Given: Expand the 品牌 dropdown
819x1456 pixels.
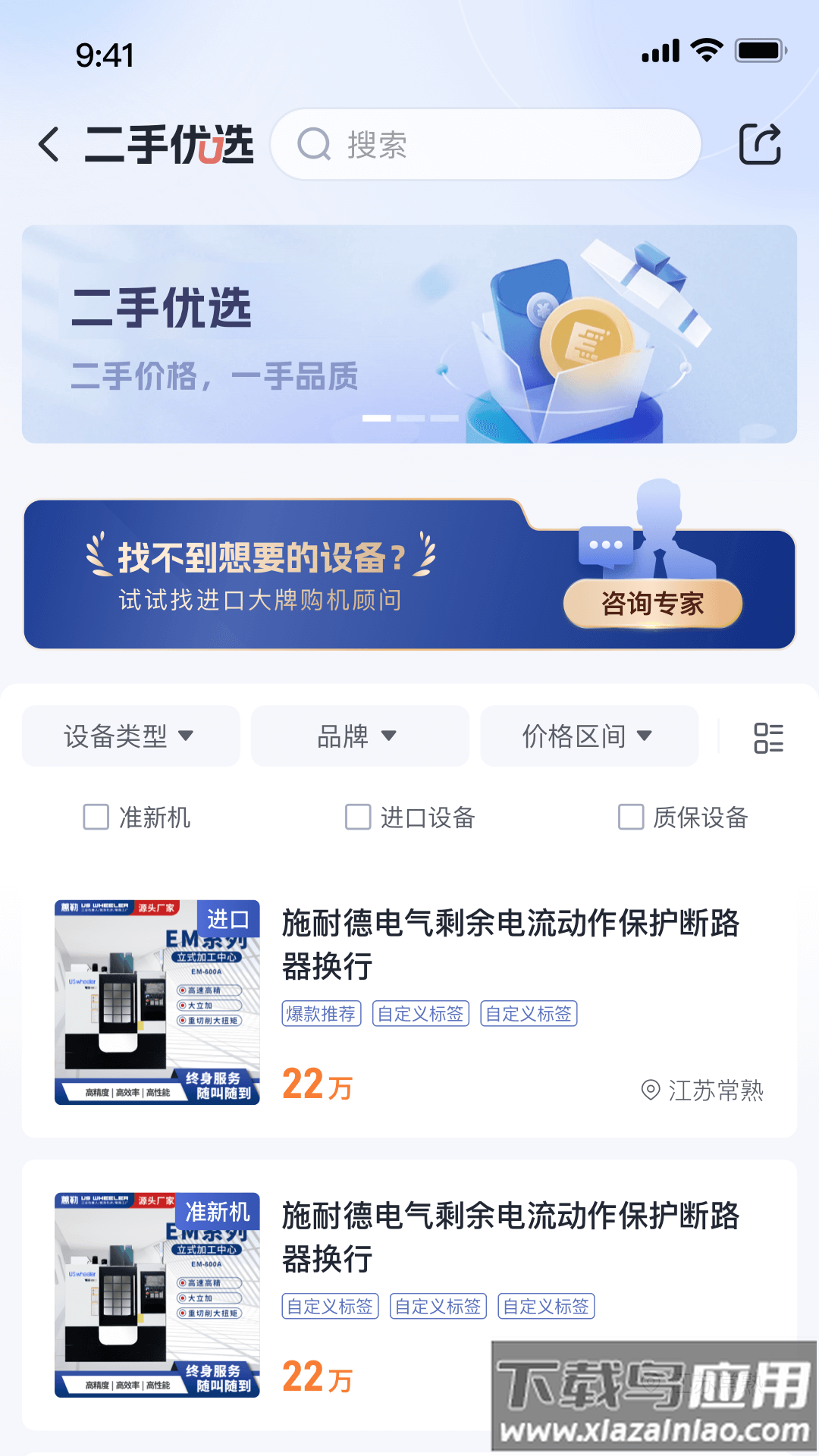Looking at the screenshot, I should (360, 735).
